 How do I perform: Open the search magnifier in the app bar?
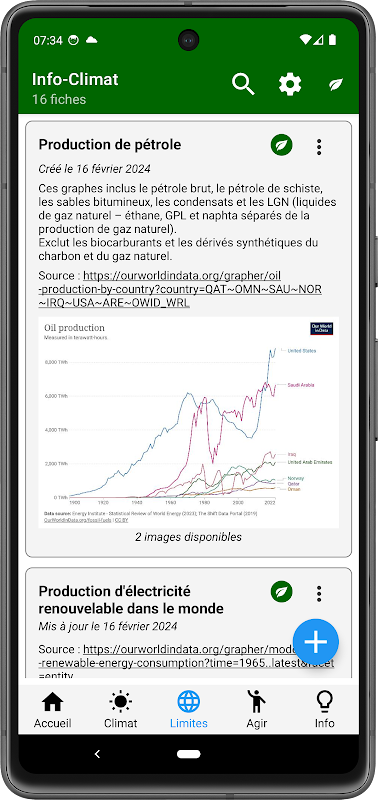(243, 85)
